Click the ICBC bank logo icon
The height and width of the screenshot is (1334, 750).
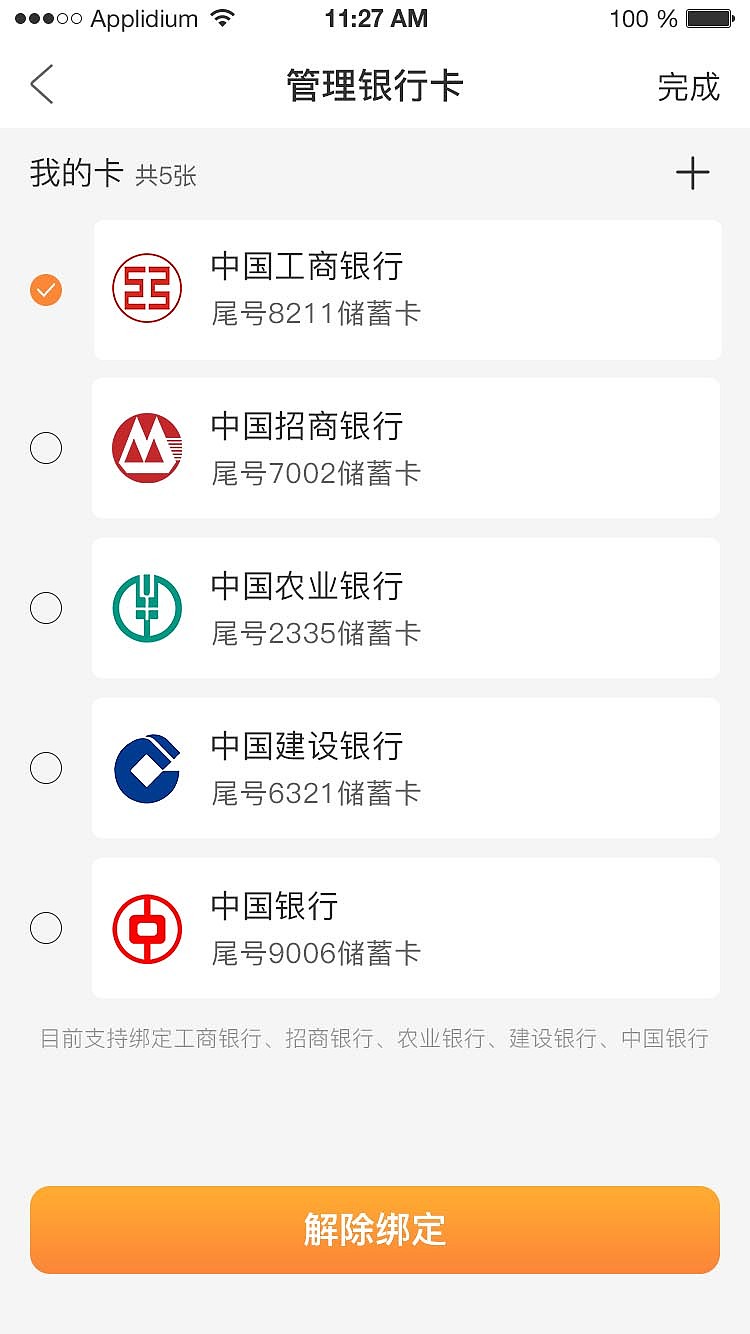click(146, 289)
